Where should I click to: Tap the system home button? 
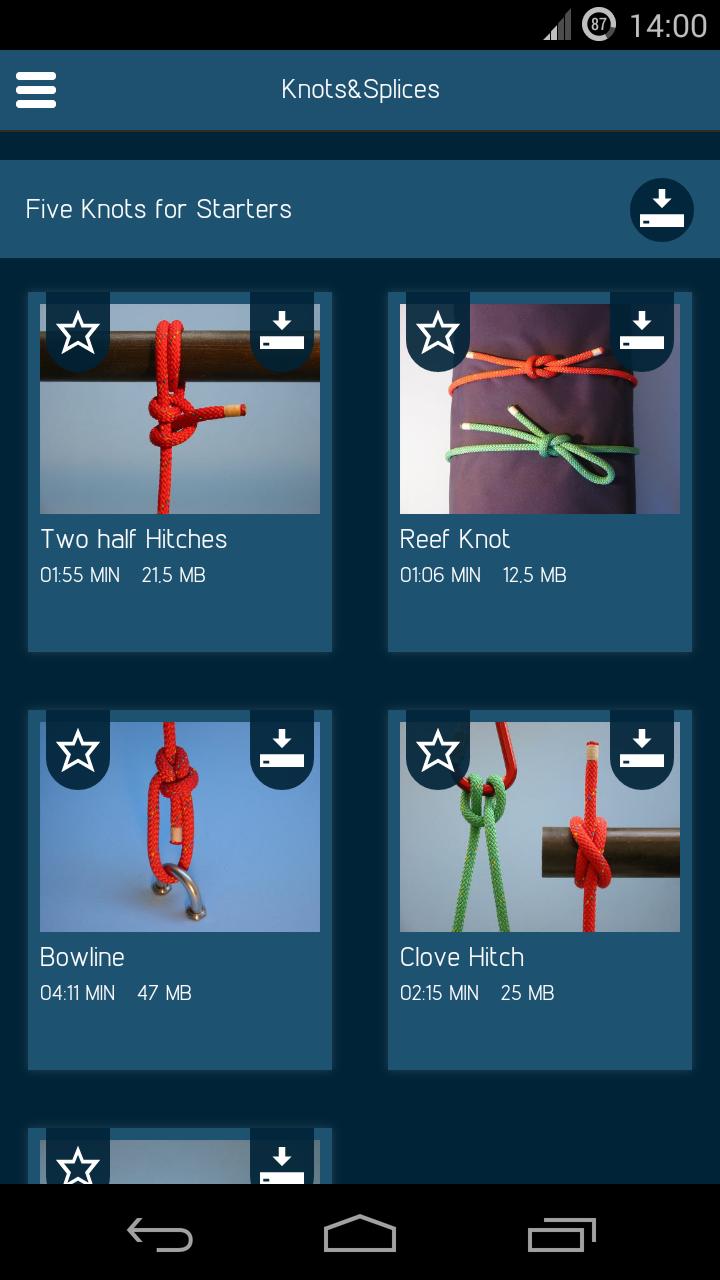point(360,1235)
